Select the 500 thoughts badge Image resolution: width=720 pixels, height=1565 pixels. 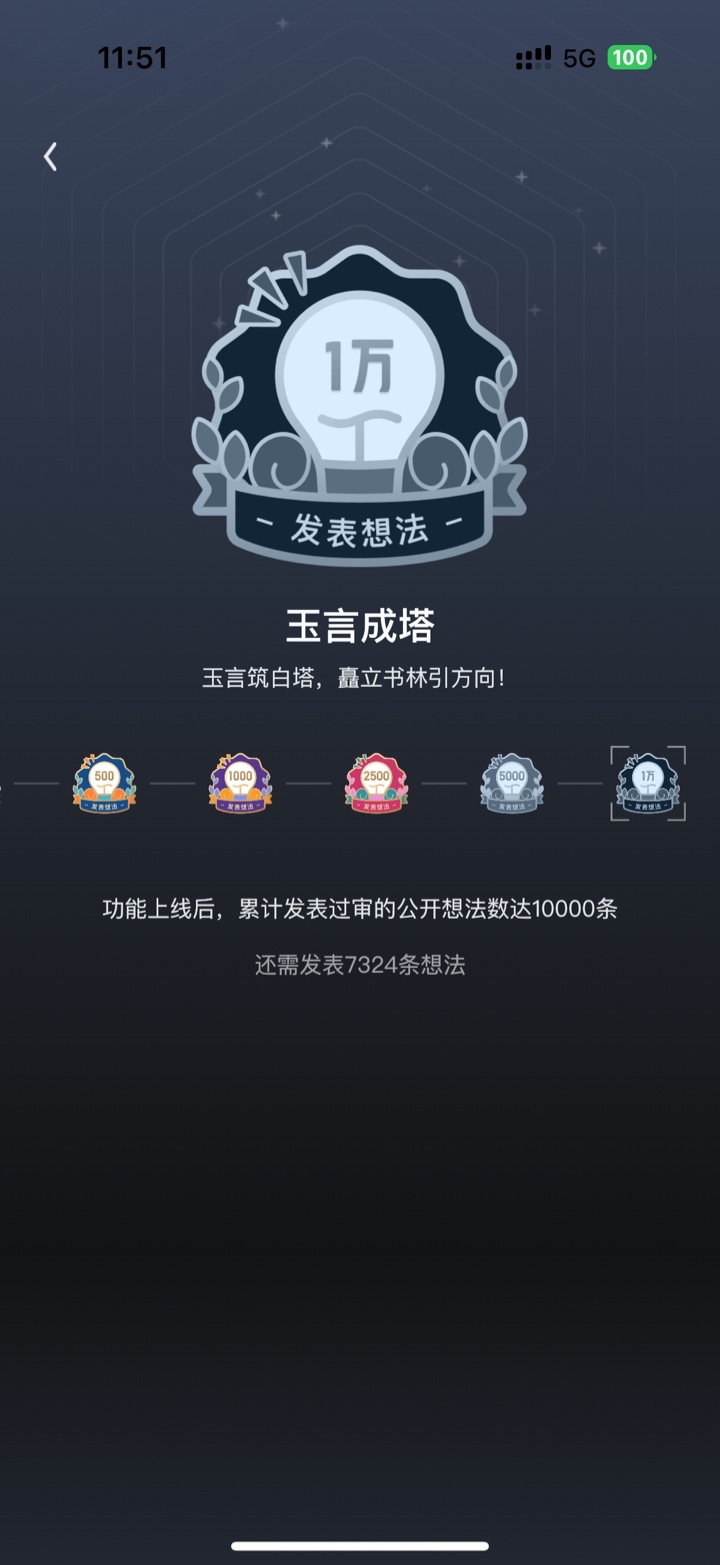point(104,783)
